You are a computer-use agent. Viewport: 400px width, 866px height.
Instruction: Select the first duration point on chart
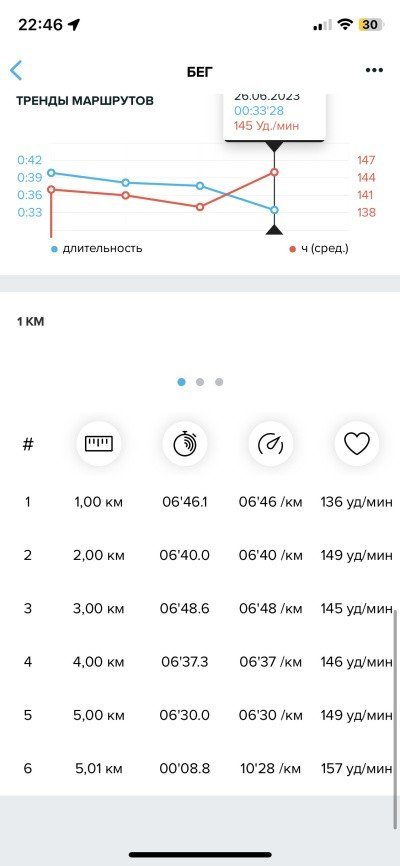point(51,173)
